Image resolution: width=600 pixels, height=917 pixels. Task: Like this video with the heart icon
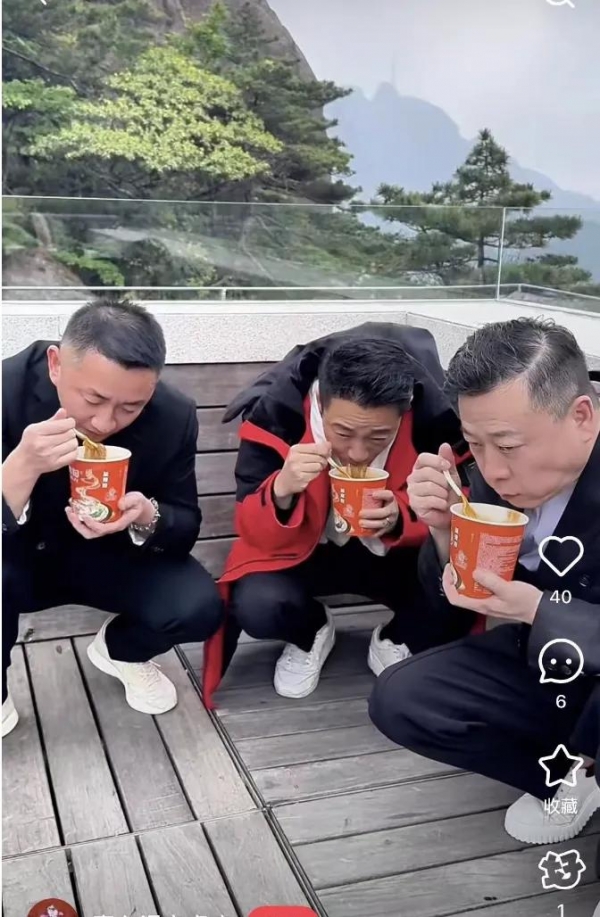(x=561, y=556)
